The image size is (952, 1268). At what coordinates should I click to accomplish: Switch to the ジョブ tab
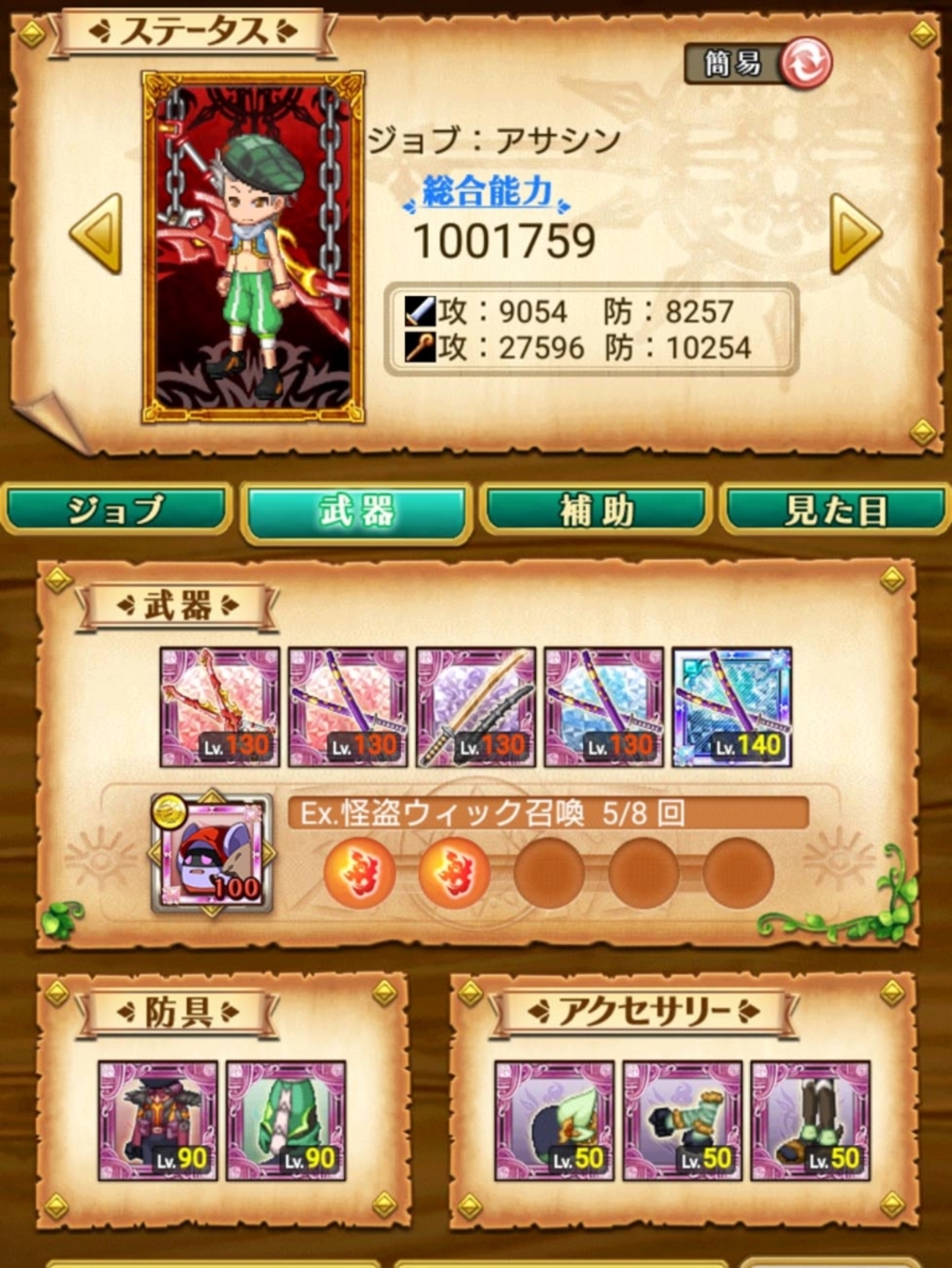[116, 511]
